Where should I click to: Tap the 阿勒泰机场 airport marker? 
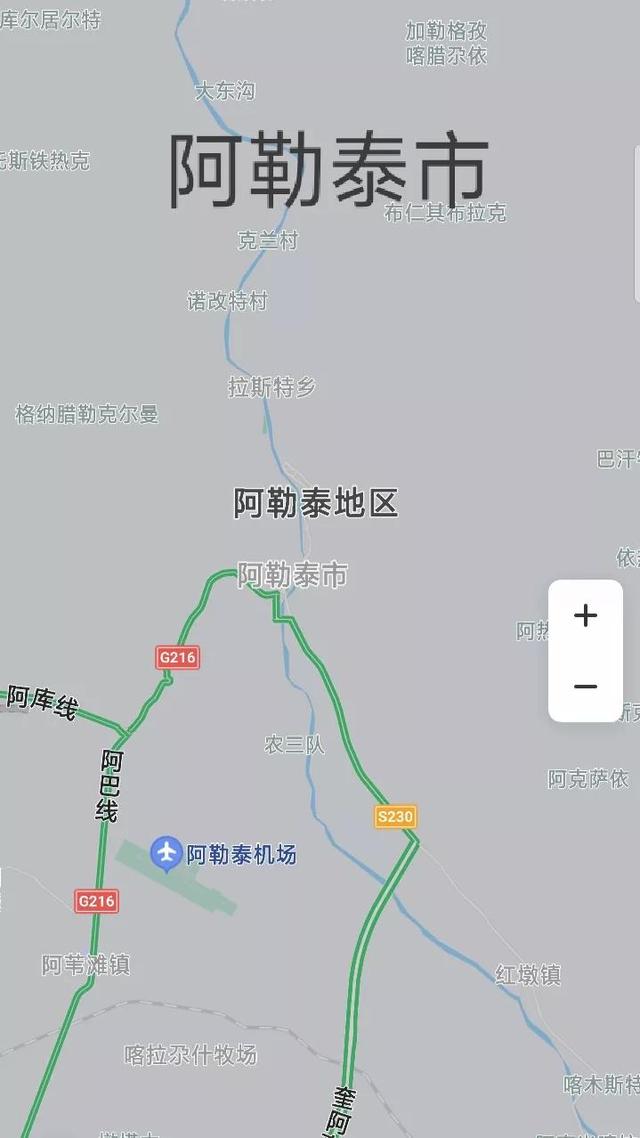click(166, 853)
